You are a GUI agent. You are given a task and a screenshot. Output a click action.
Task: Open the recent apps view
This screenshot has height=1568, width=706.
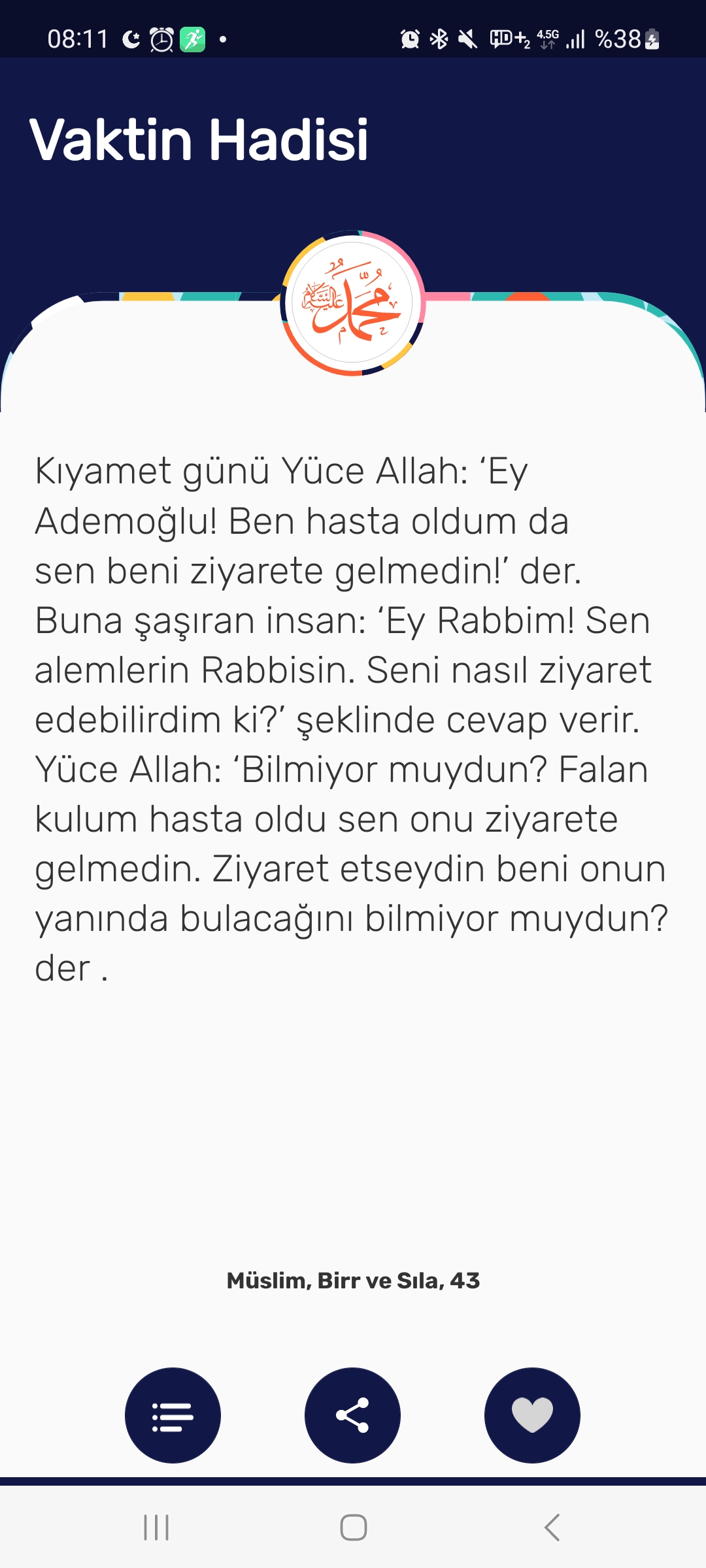click(x=156, y=1527)
